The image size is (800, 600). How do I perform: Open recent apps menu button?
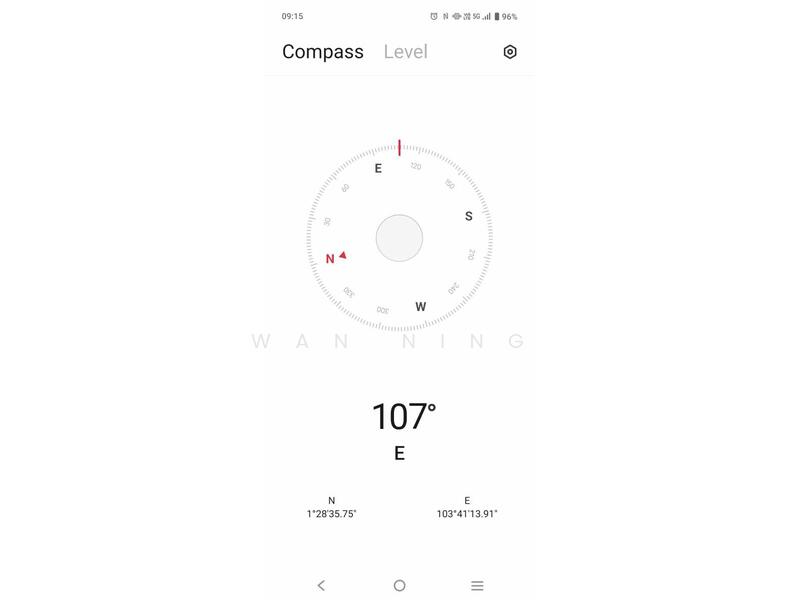pyautogui.click(x=477, y=586)
